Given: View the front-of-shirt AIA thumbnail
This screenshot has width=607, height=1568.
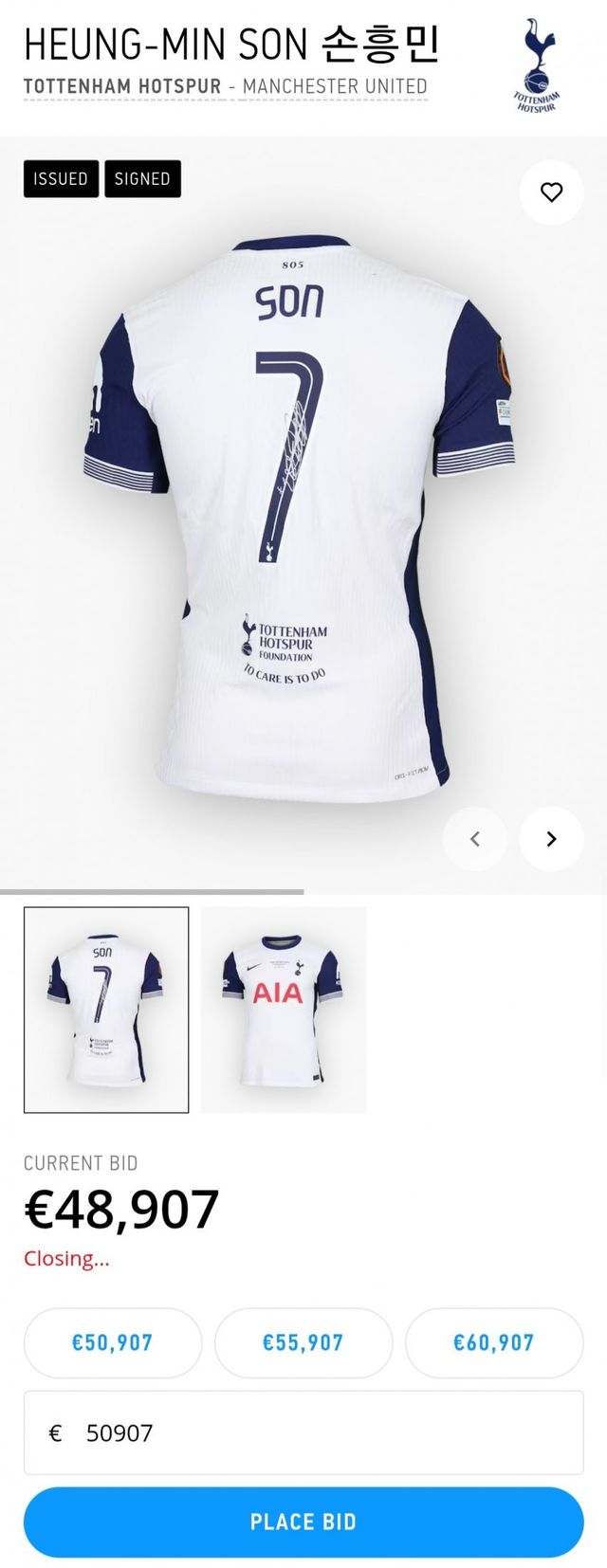Looking at the screenshot, I should [284, 1010].
